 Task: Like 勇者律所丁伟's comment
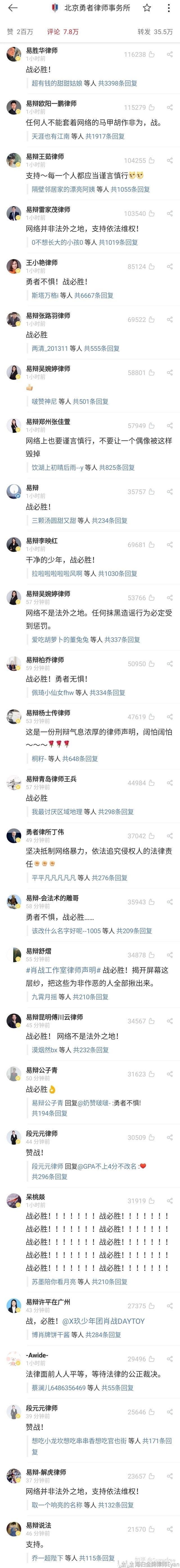[151, 836]
